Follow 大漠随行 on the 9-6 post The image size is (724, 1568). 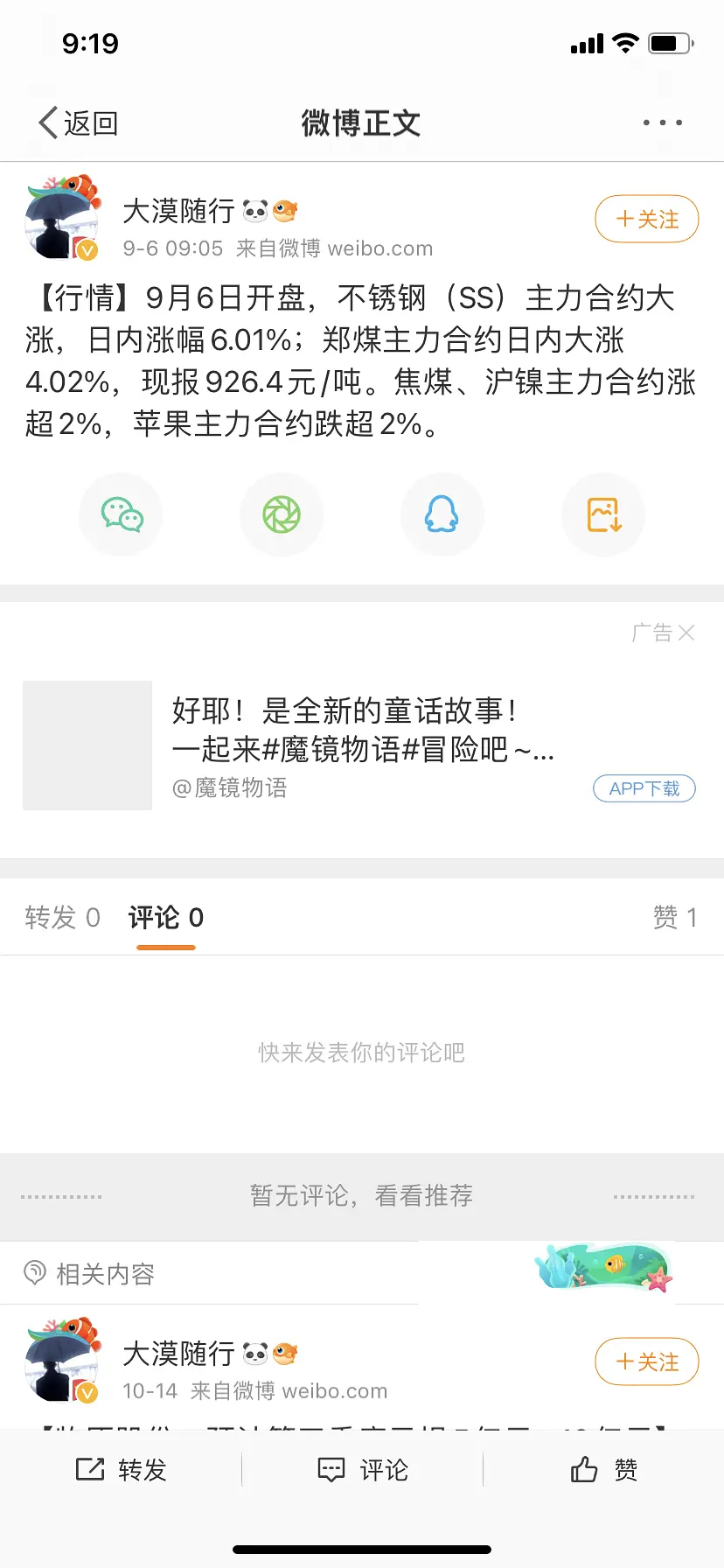(x=646, y=219)
